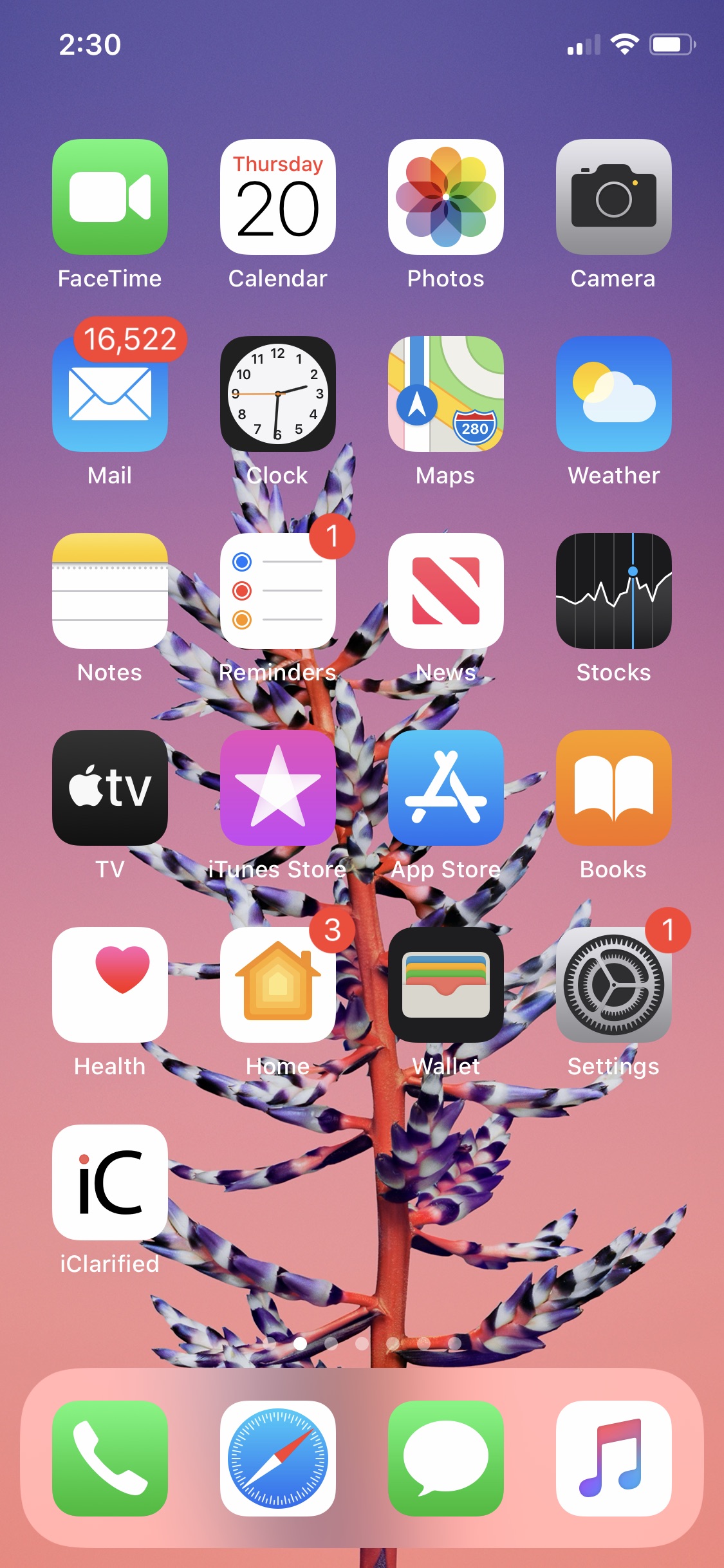The height and width of the screenshot is (1568, 724).
Task: Open the App Store
Action: 446,788
